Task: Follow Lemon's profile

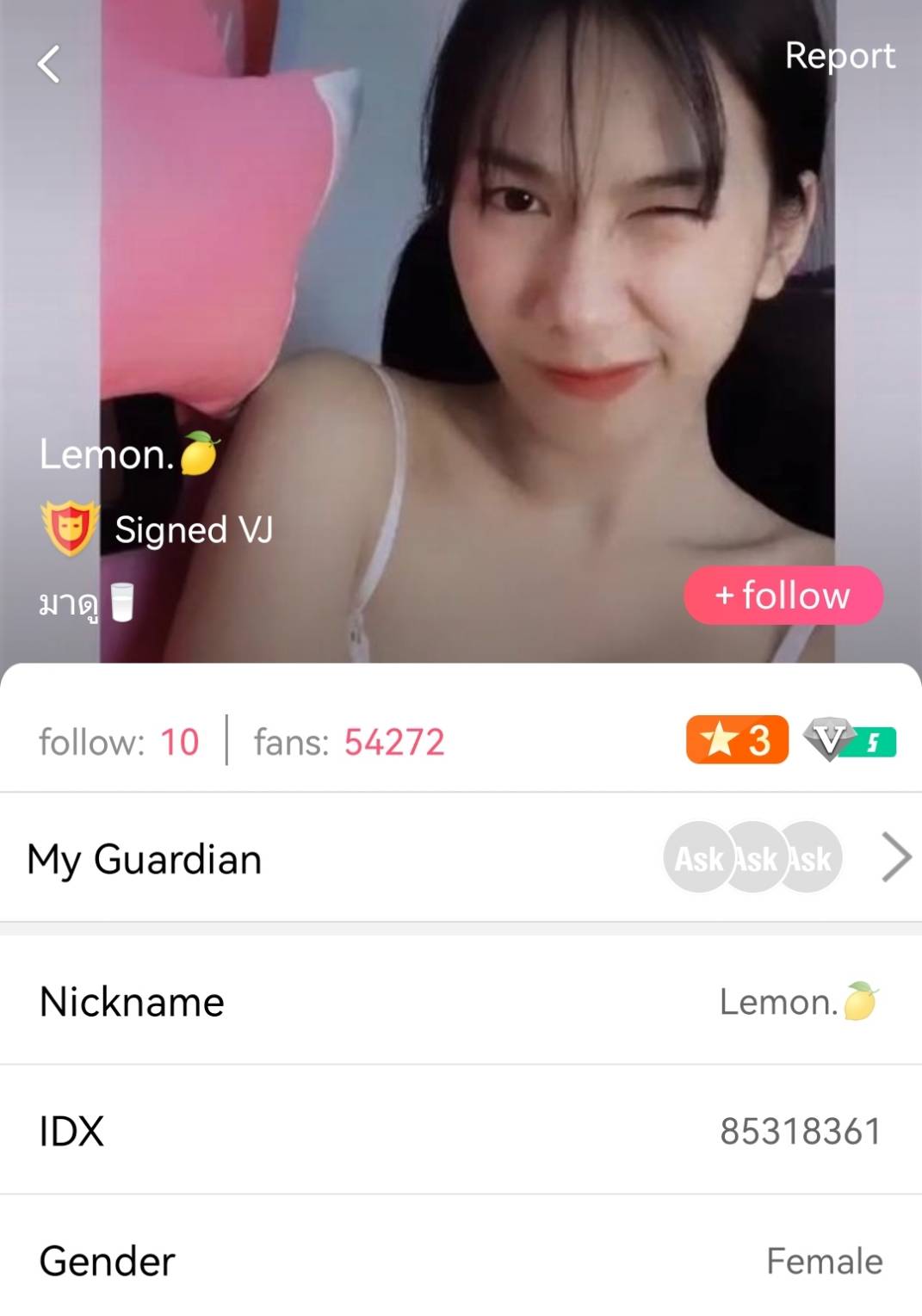Action: 783,596
